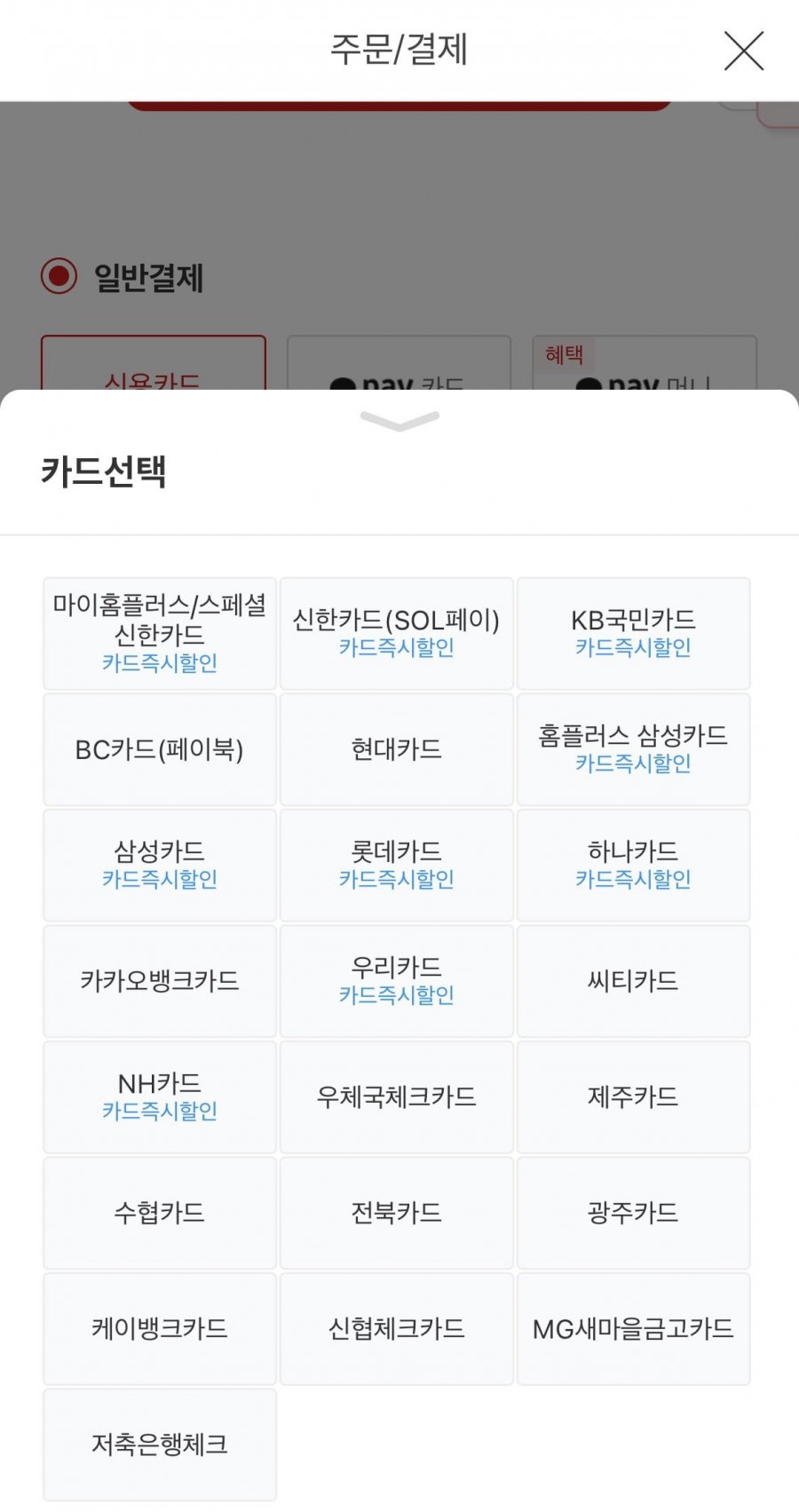Viewport: 799px width, 1512px height.
Task: Select 홈플러스 삼성카드
Action: [633, 749]
